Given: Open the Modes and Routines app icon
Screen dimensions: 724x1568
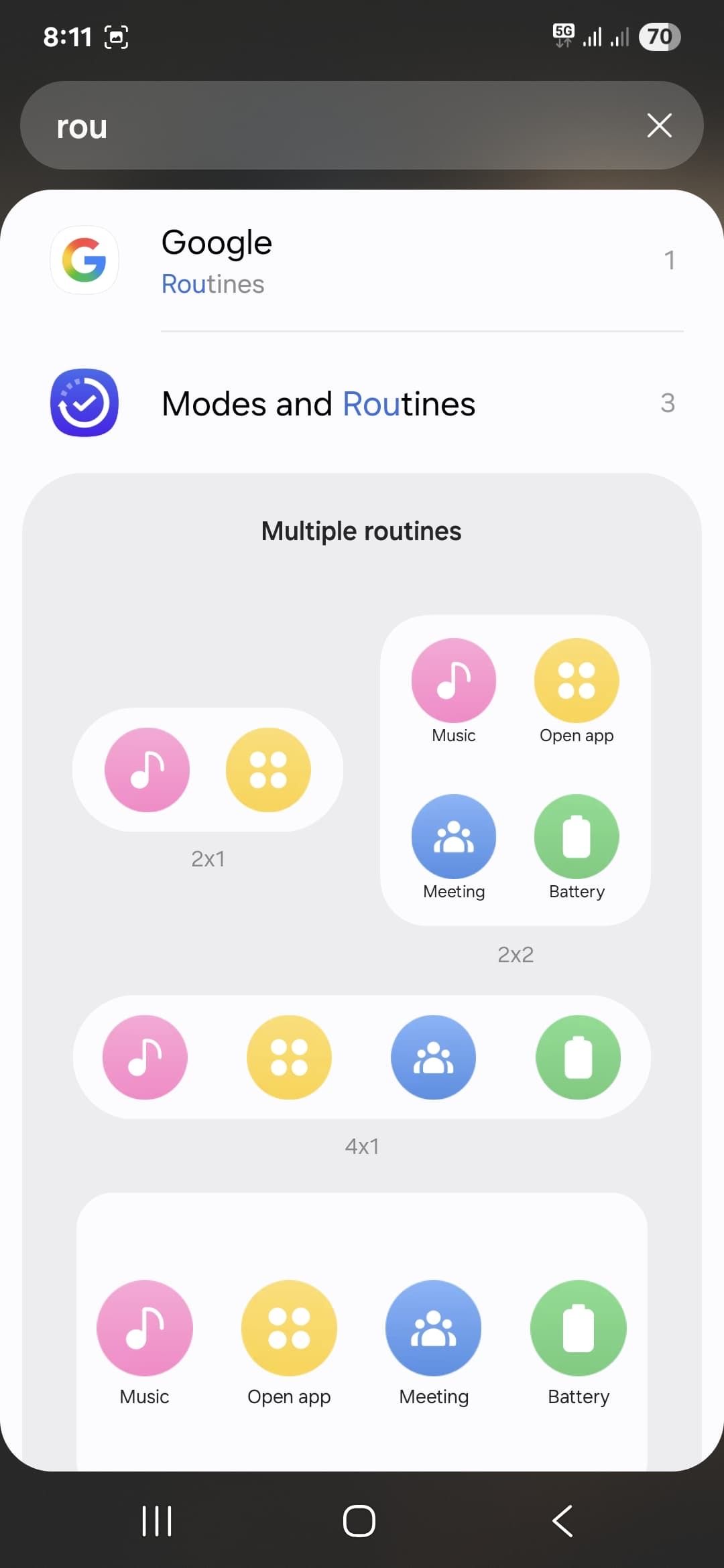Looking at the screenshot, I should tap(84, 403).
